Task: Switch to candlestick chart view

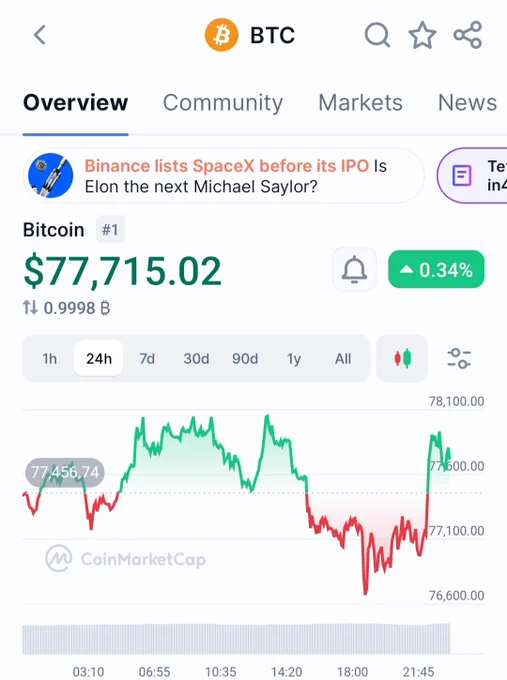Action: [x=402, y=359]
